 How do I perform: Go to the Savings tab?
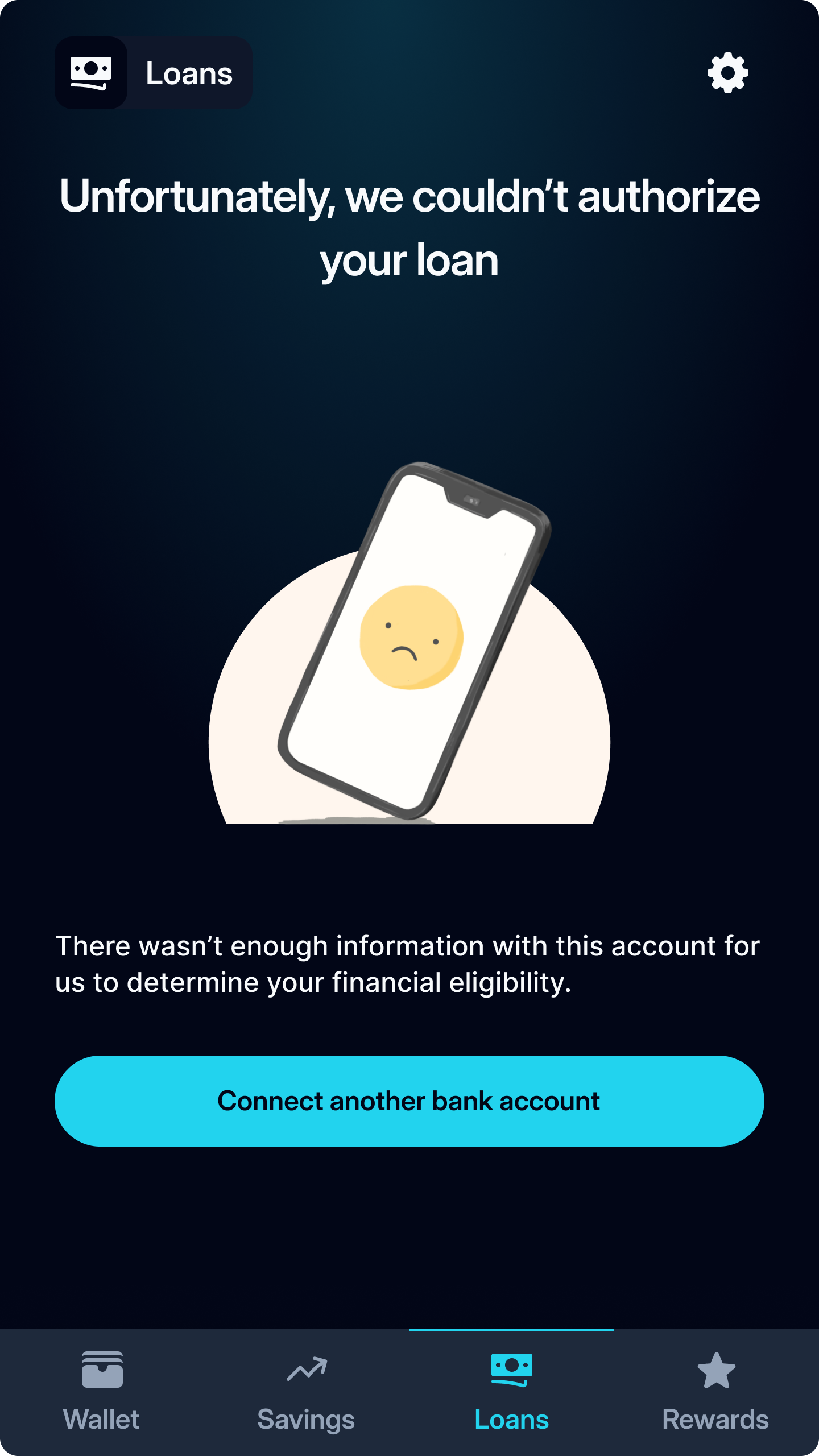coord(307,1391)
